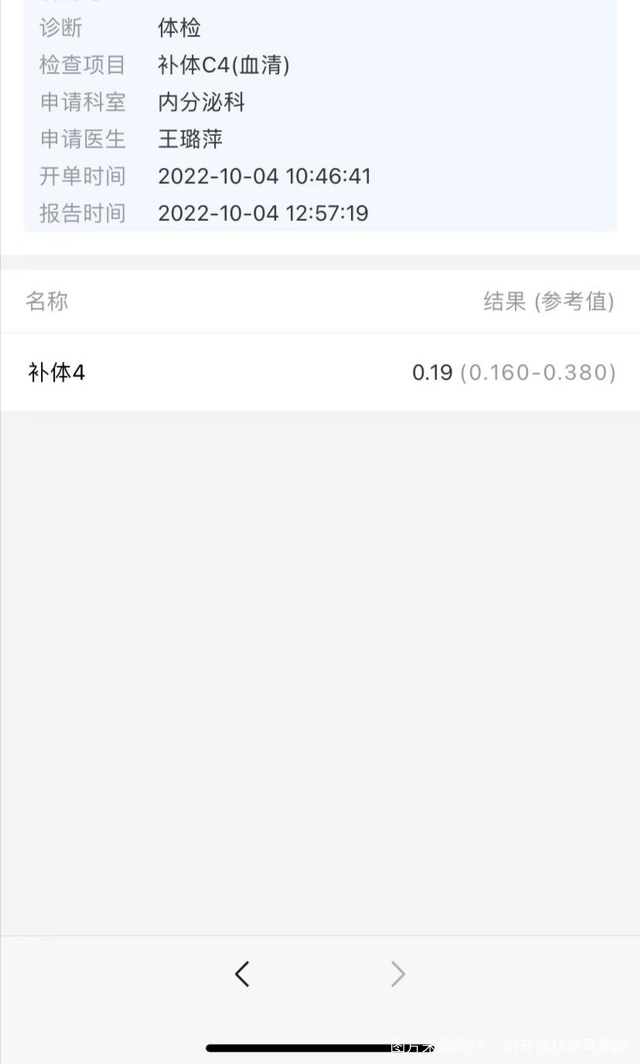
Task: Go back to the previous page
Action: [x=242, y=974]
